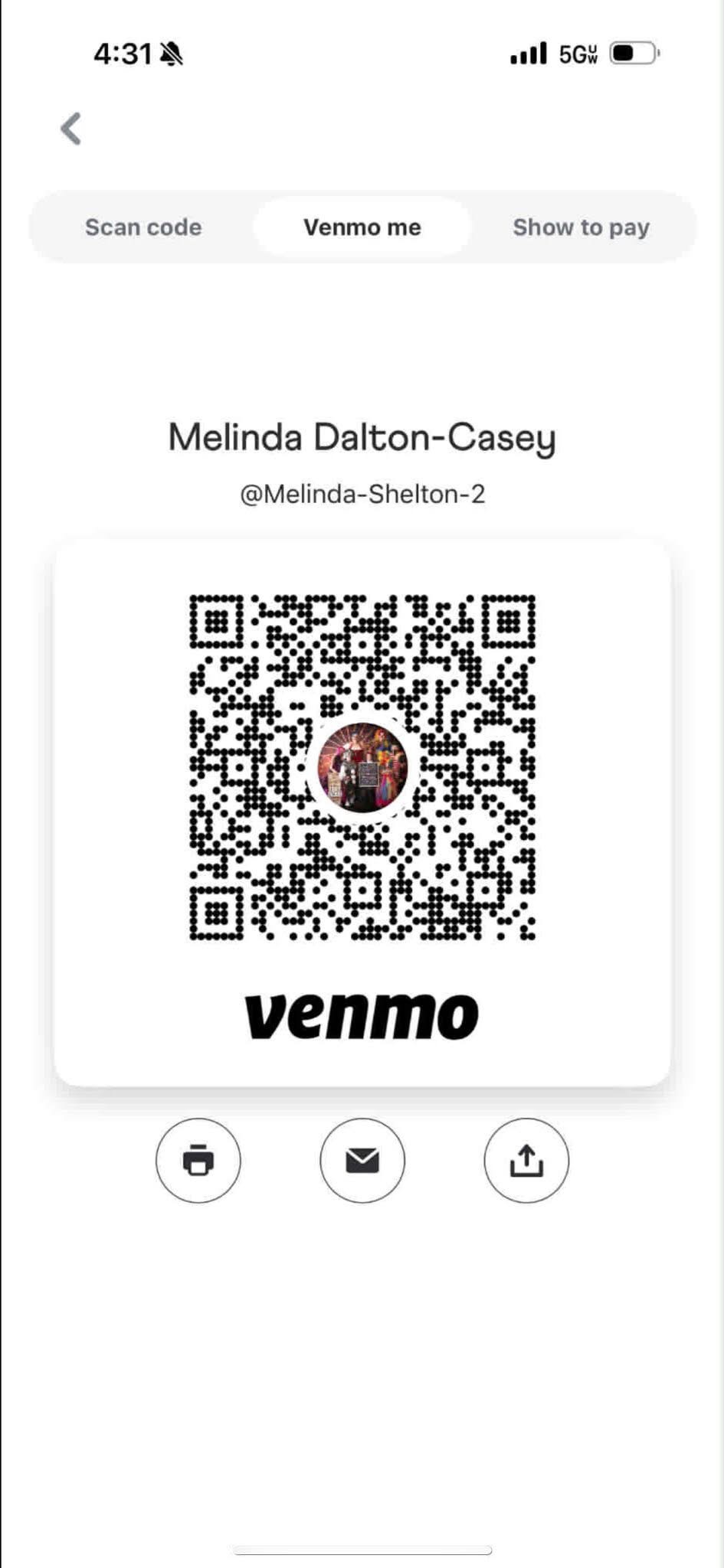The height and width of the screenshot is (1568, 724).
Task: Go back using the arrow icon
Action: coord(71,129)
